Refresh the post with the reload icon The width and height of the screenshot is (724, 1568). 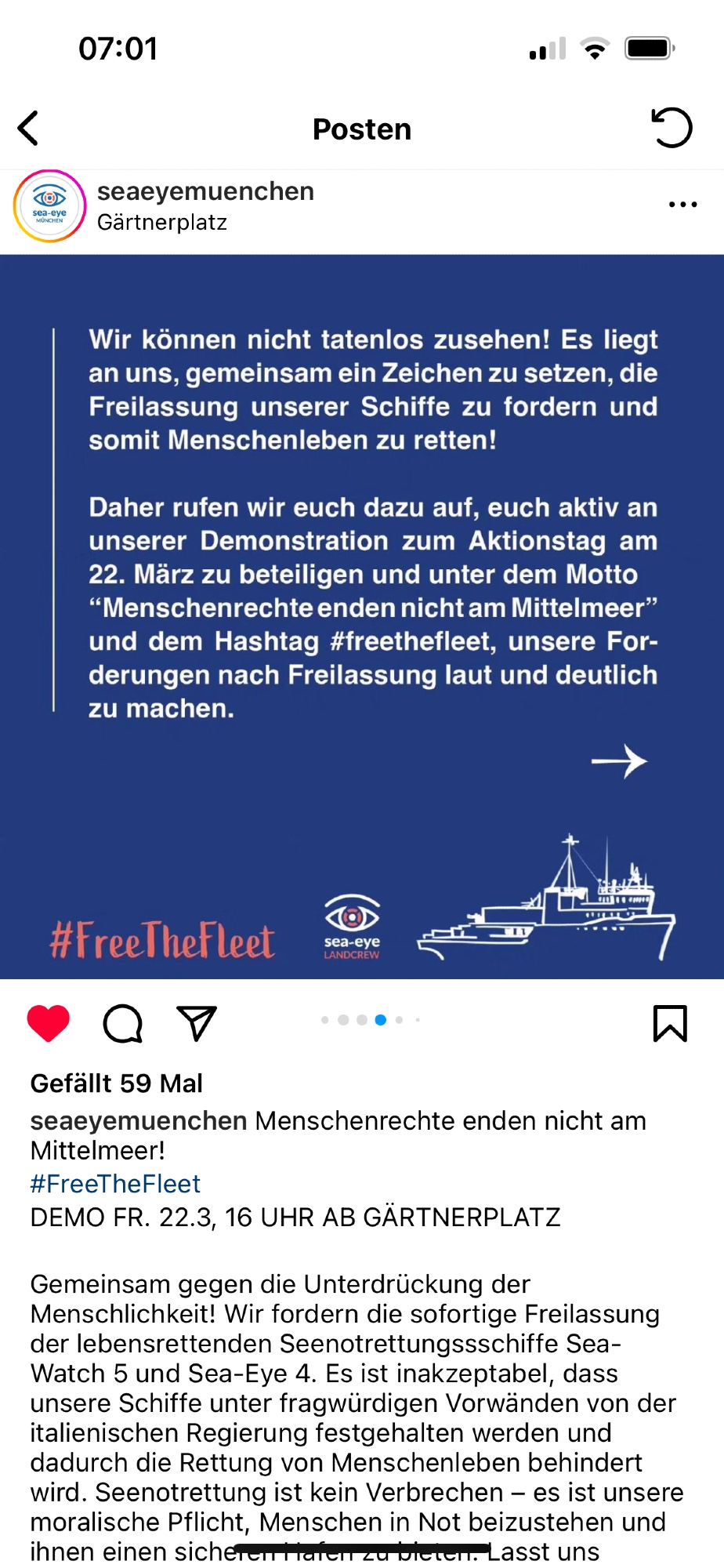coord(672,128)
